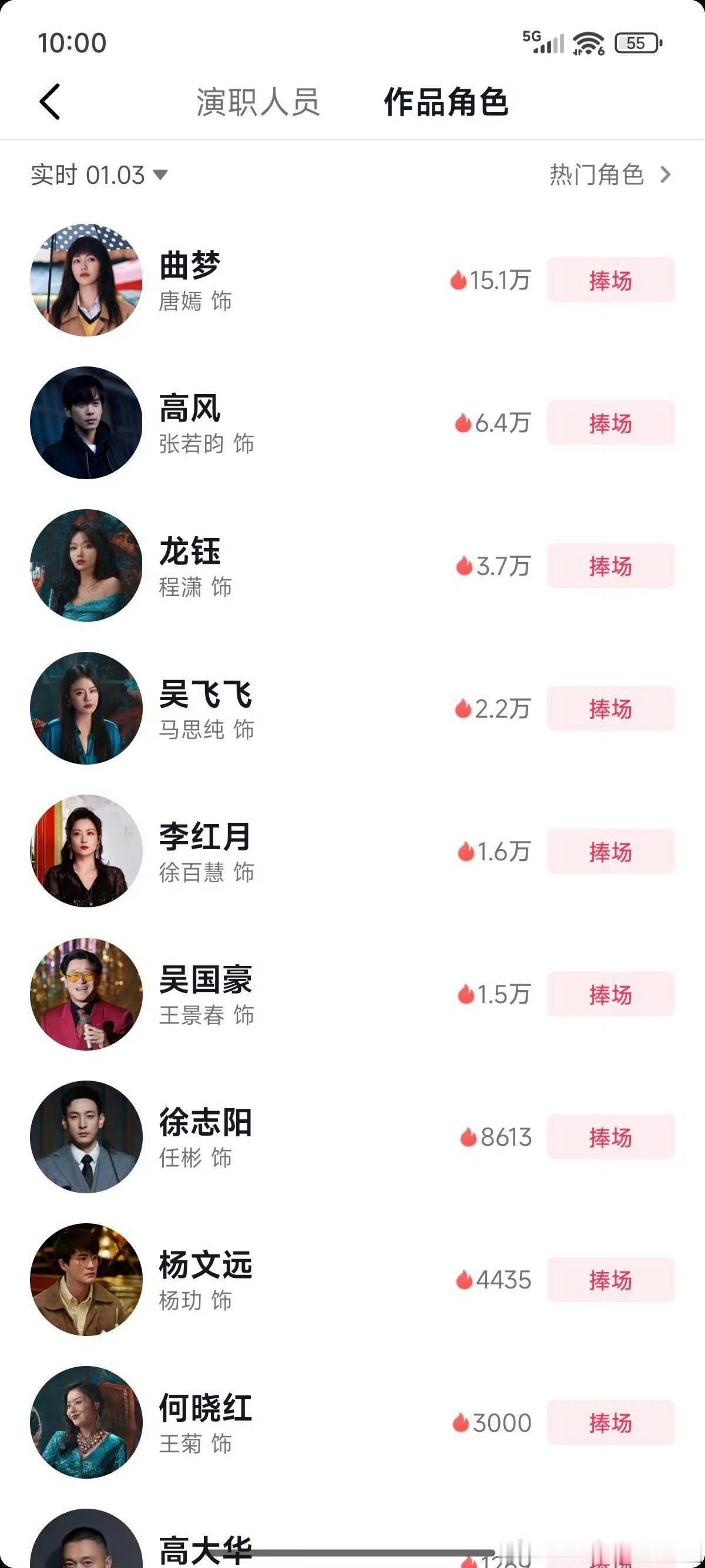This screenshot has width=705, height=1568.
Task: Switch to the 演职人员 tab
Action: pyautogui.click(x=257, y=102)
